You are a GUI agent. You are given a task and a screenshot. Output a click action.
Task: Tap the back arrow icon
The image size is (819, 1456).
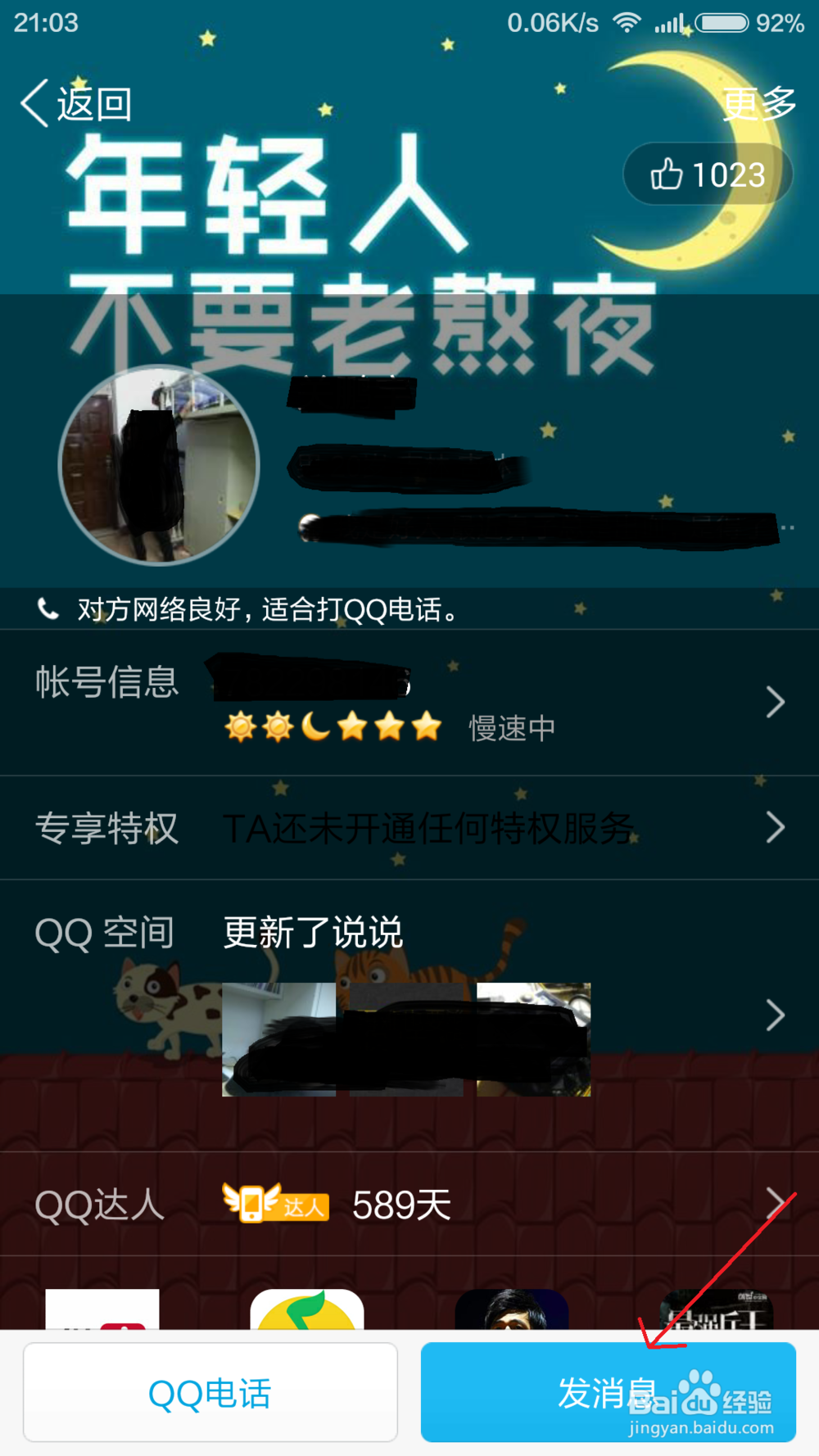(x=34, y=105)
